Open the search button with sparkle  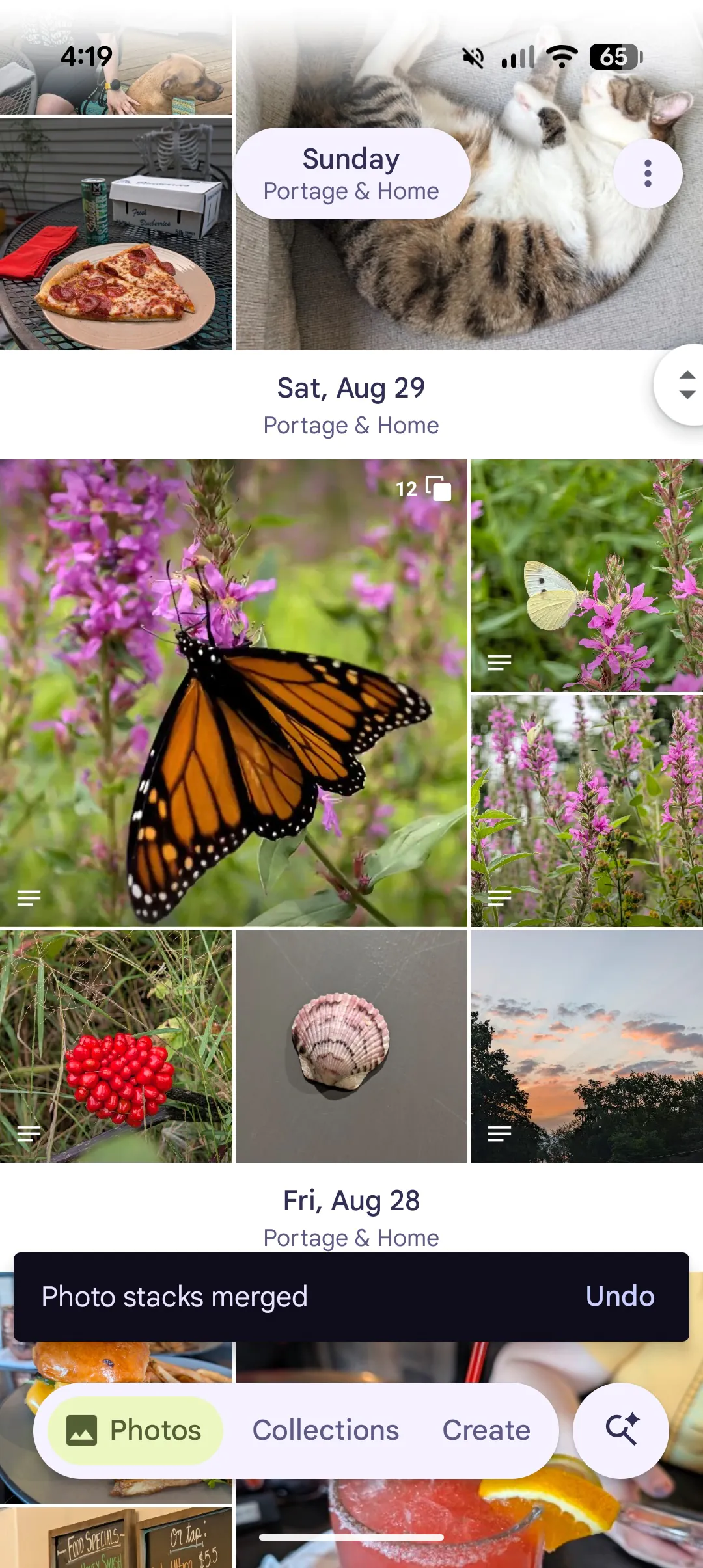[x=621, y=1430]
